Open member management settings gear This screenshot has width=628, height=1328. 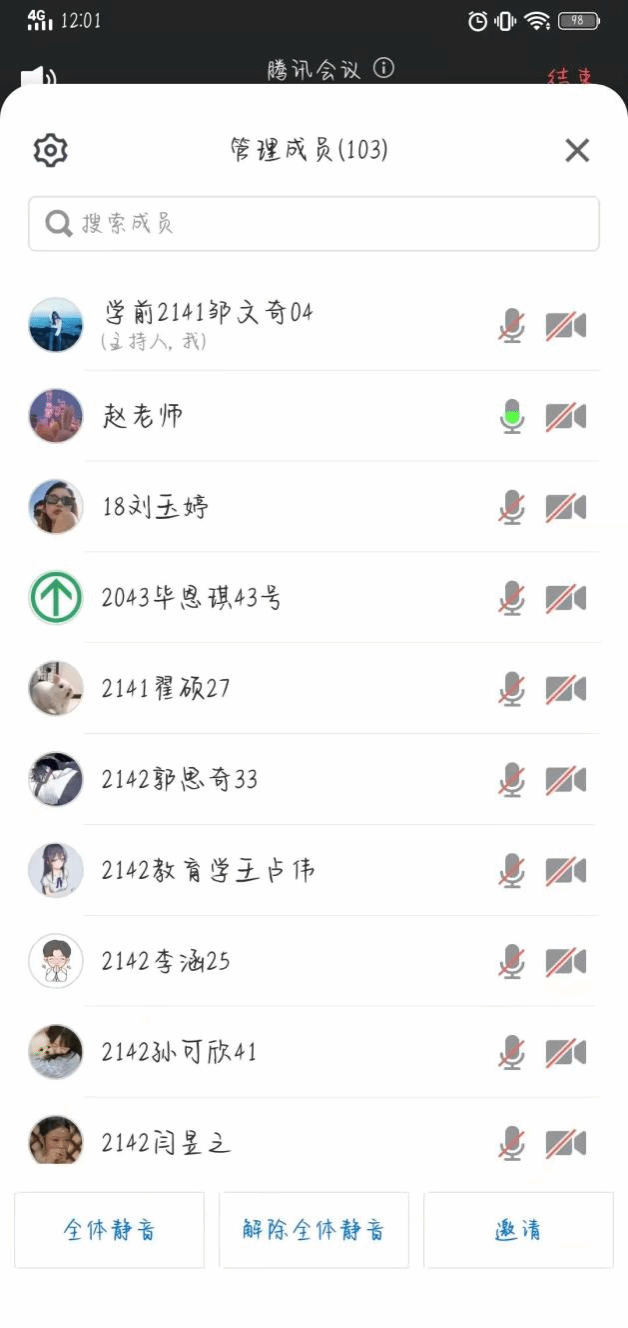click(50, 150)
